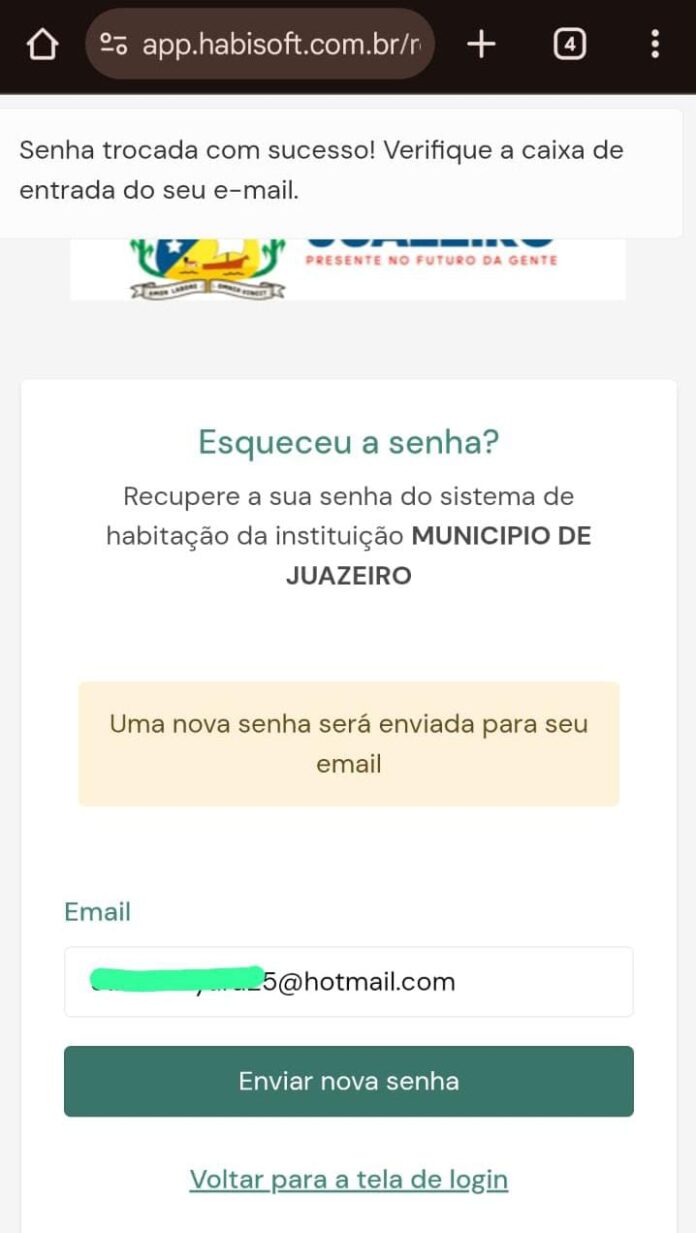Focus the Email text field
Screen dimensions: 696x1233
click(348, 982)
